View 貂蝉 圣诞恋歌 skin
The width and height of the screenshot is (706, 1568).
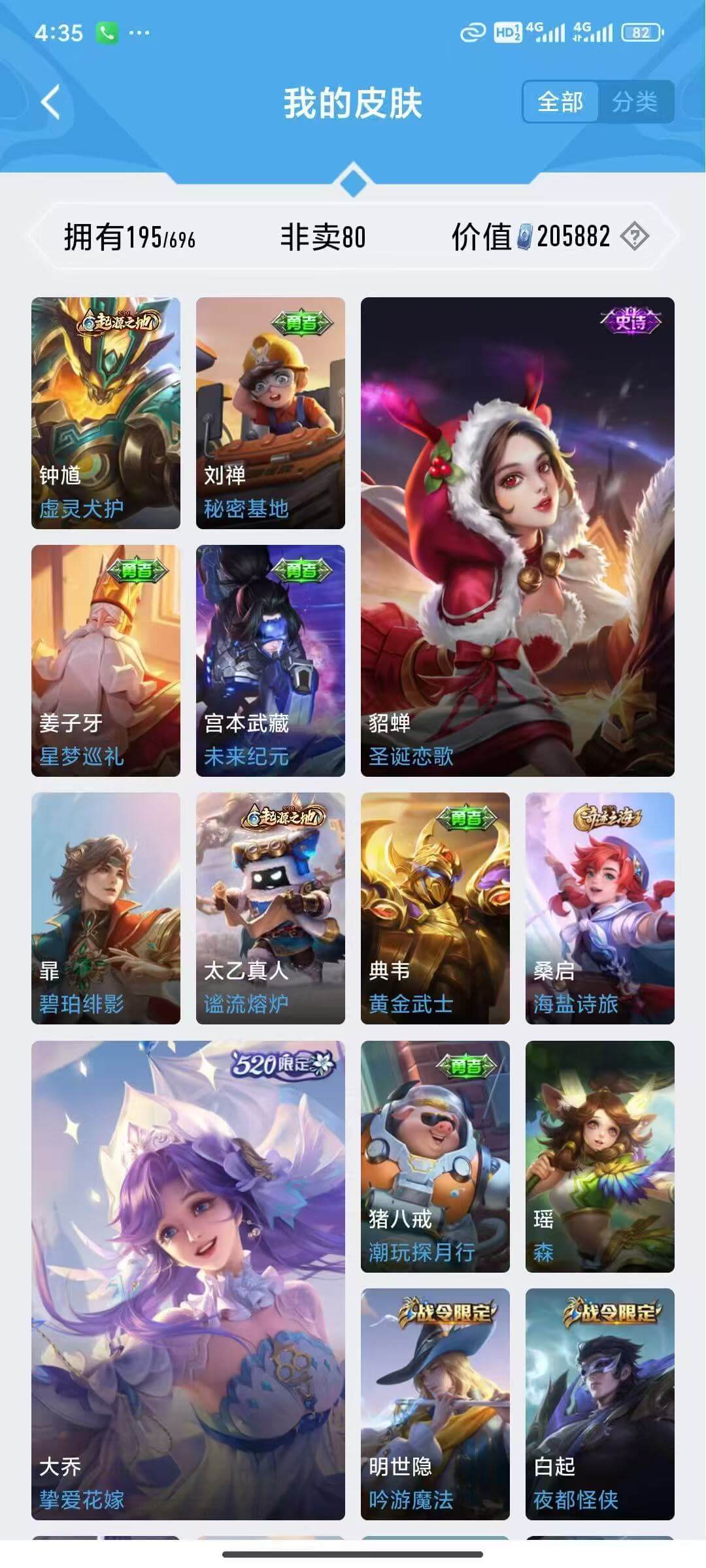tap(517, 536)
